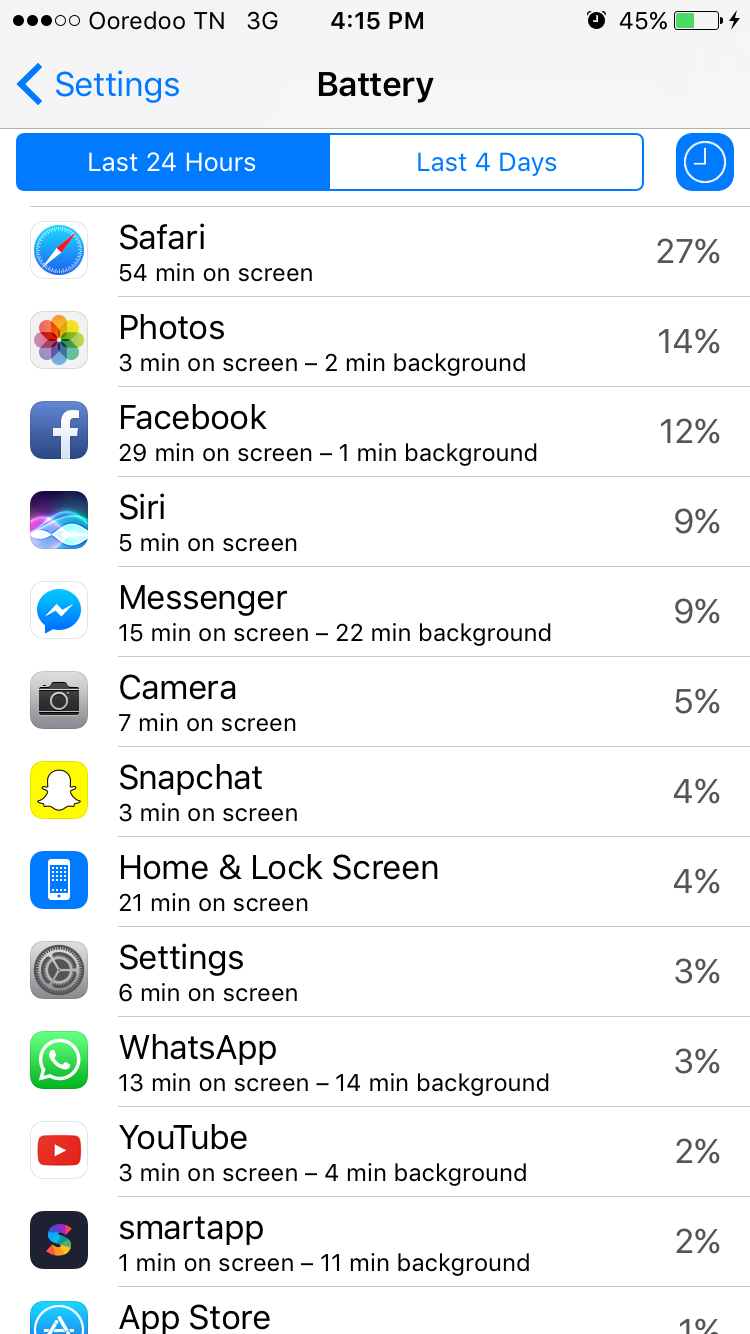Select the Last 24 Hours segment
The height and width of the screenshot is (1334, 750).
coord(172,162)
